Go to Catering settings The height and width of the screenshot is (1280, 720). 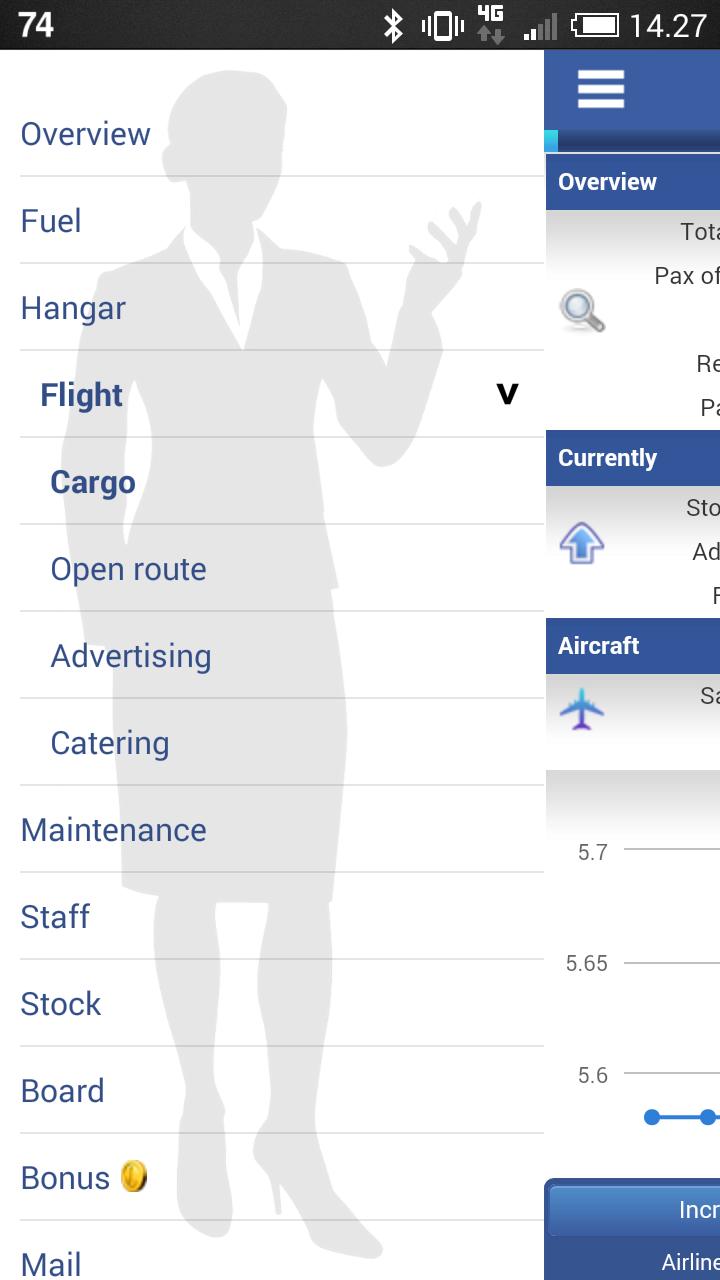(110, 743)
